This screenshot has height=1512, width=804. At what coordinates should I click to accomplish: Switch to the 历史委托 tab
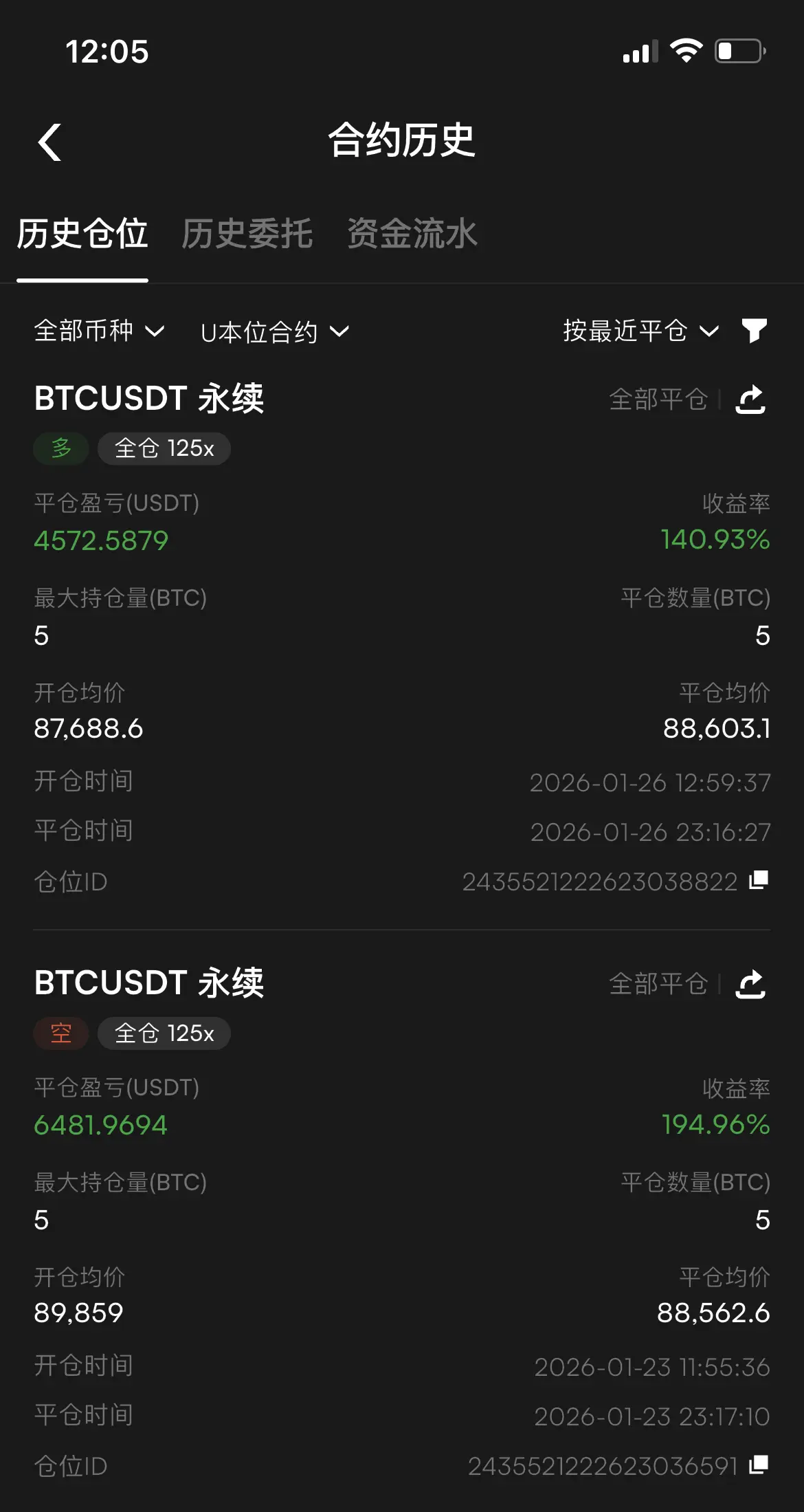click(x=247, y=234)
